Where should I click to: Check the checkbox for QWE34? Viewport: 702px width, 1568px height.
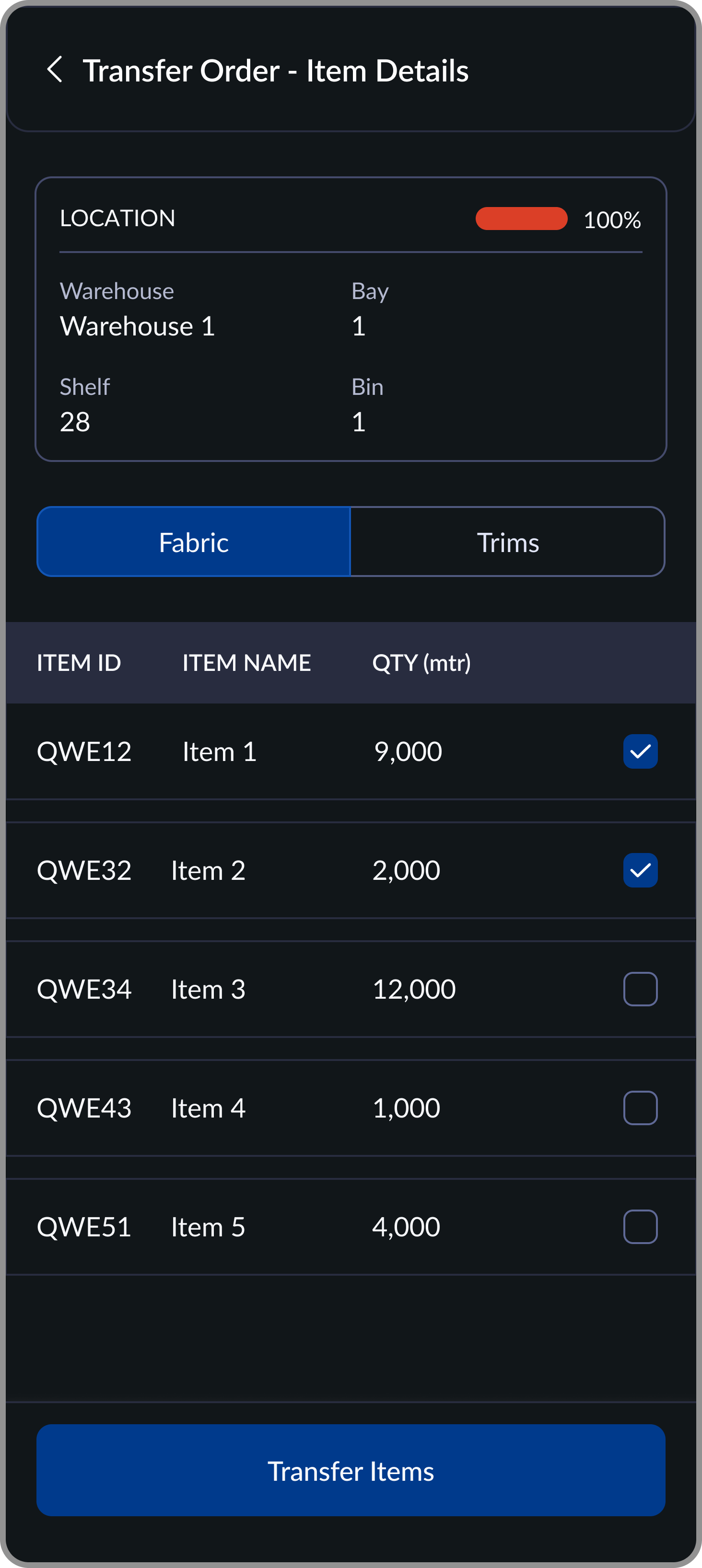(x=640, y=989)
